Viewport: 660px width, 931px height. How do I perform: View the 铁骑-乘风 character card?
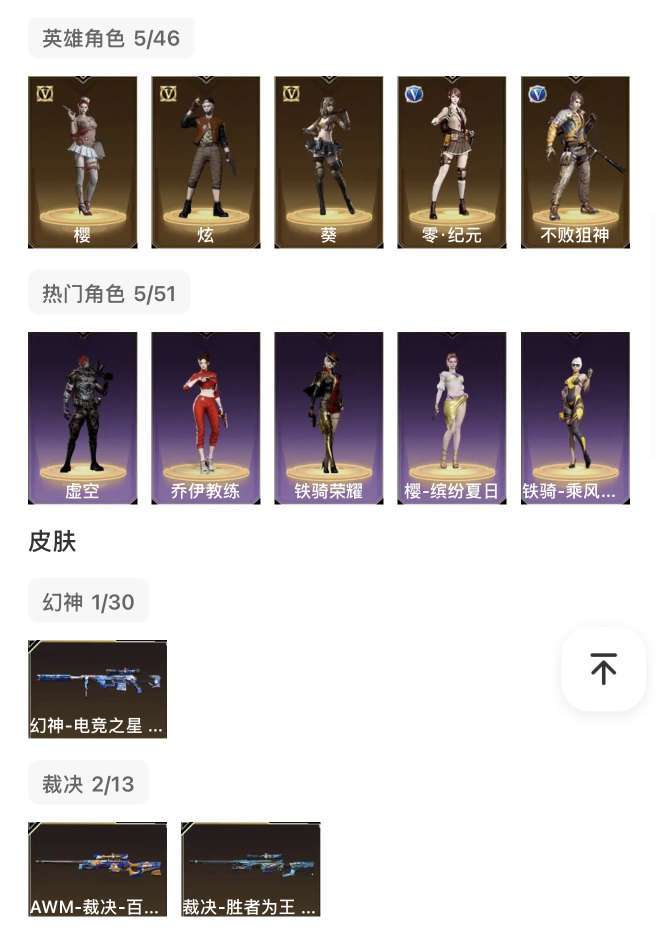coord(575,418)
